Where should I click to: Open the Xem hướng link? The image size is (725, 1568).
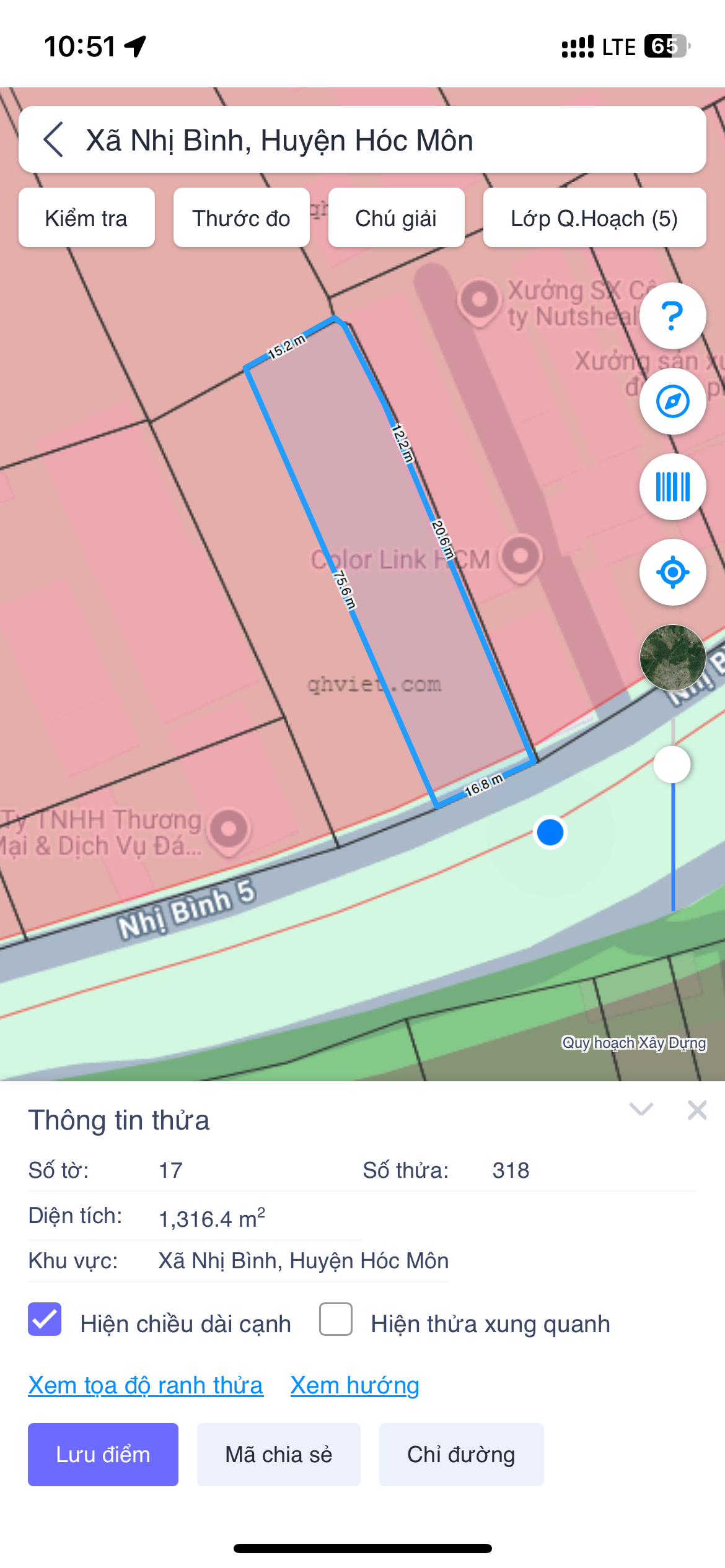click(354, 1385)
